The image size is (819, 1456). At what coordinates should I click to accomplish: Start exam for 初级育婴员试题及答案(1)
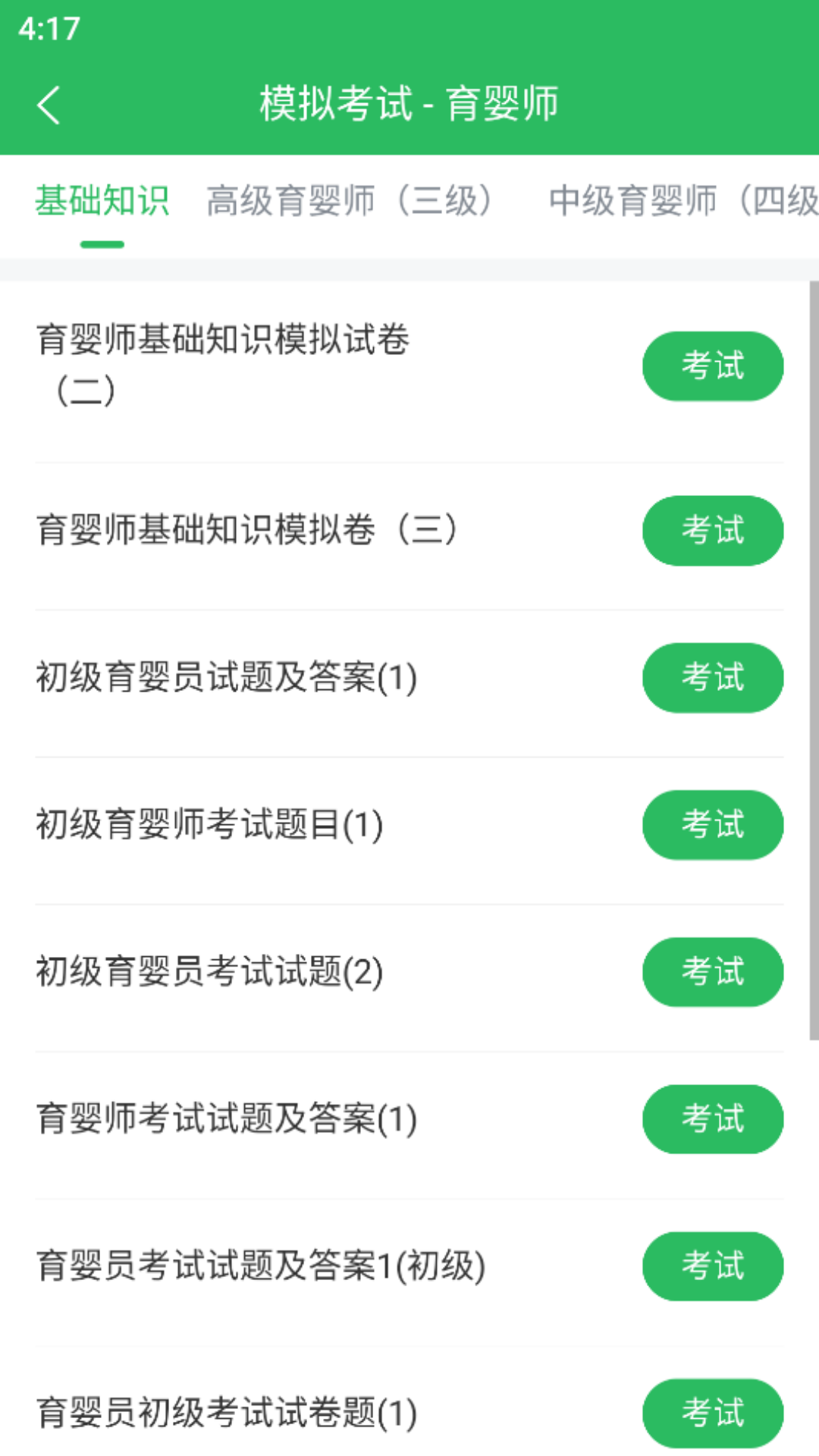coord(712,678)
